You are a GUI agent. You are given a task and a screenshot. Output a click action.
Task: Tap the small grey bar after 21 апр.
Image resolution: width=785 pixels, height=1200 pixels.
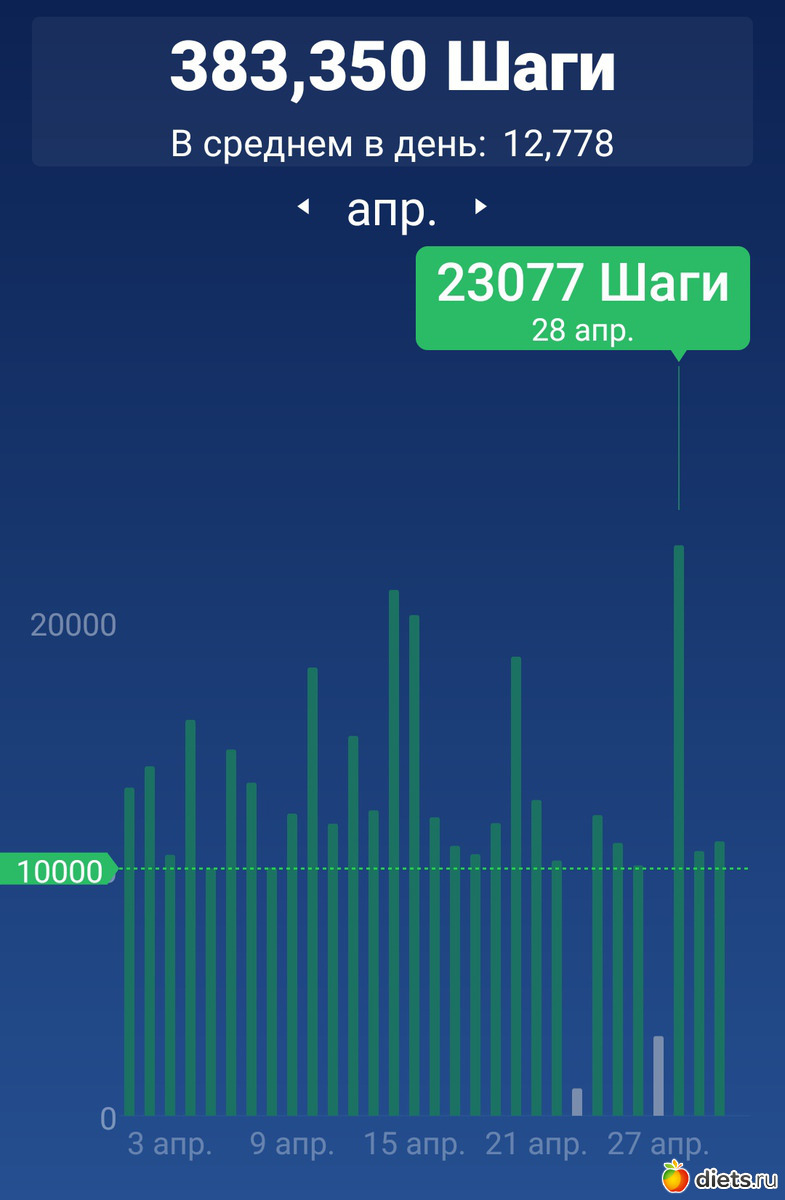pos(577,1102)
